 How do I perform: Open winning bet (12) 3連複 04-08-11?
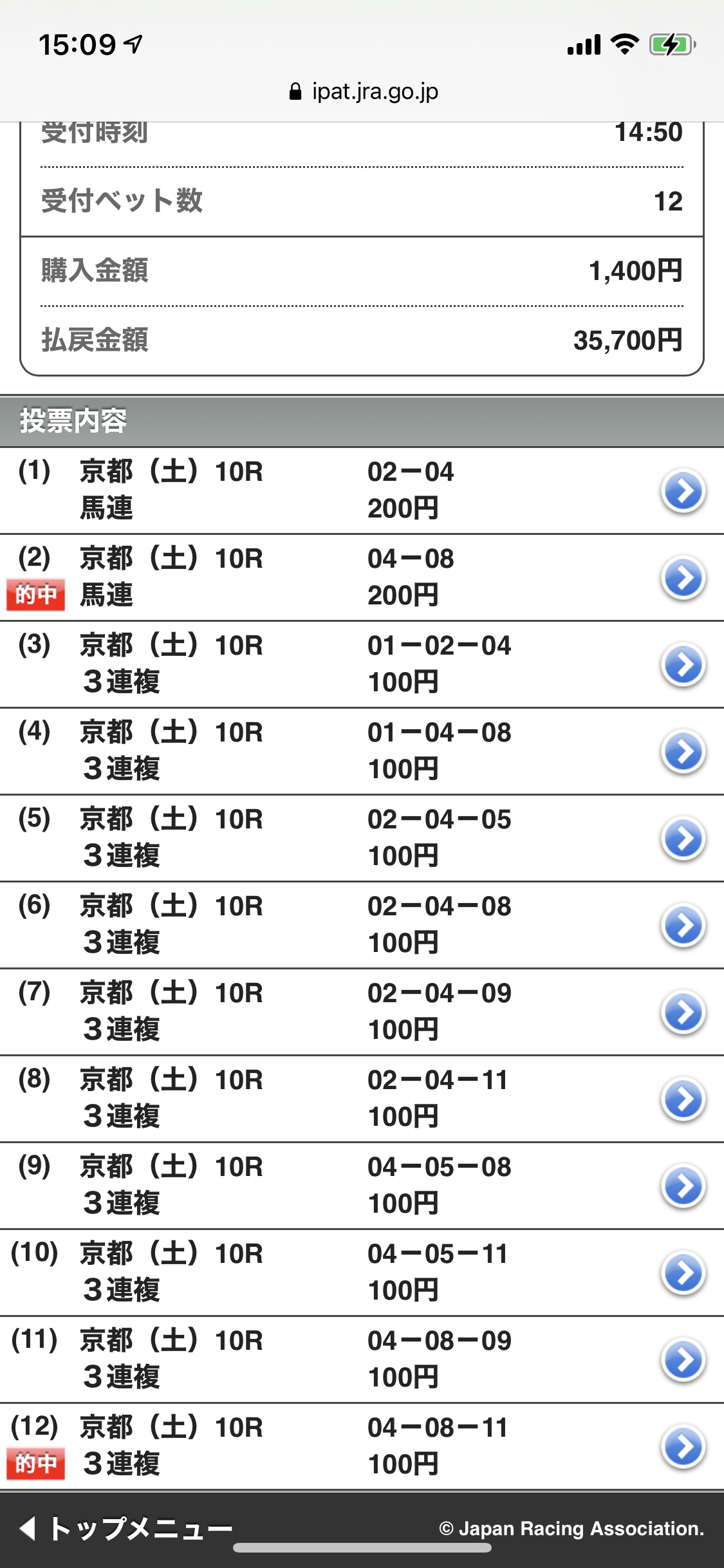click(x=683, y=1447)
